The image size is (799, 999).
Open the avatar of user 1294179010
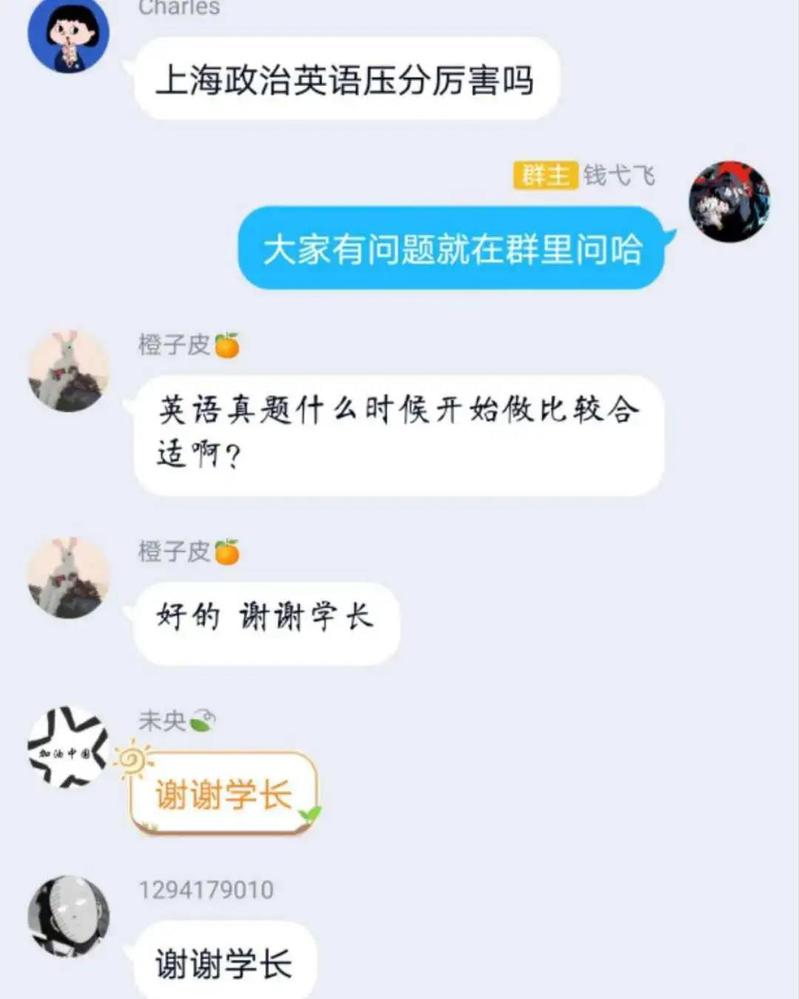click(68, 916)
